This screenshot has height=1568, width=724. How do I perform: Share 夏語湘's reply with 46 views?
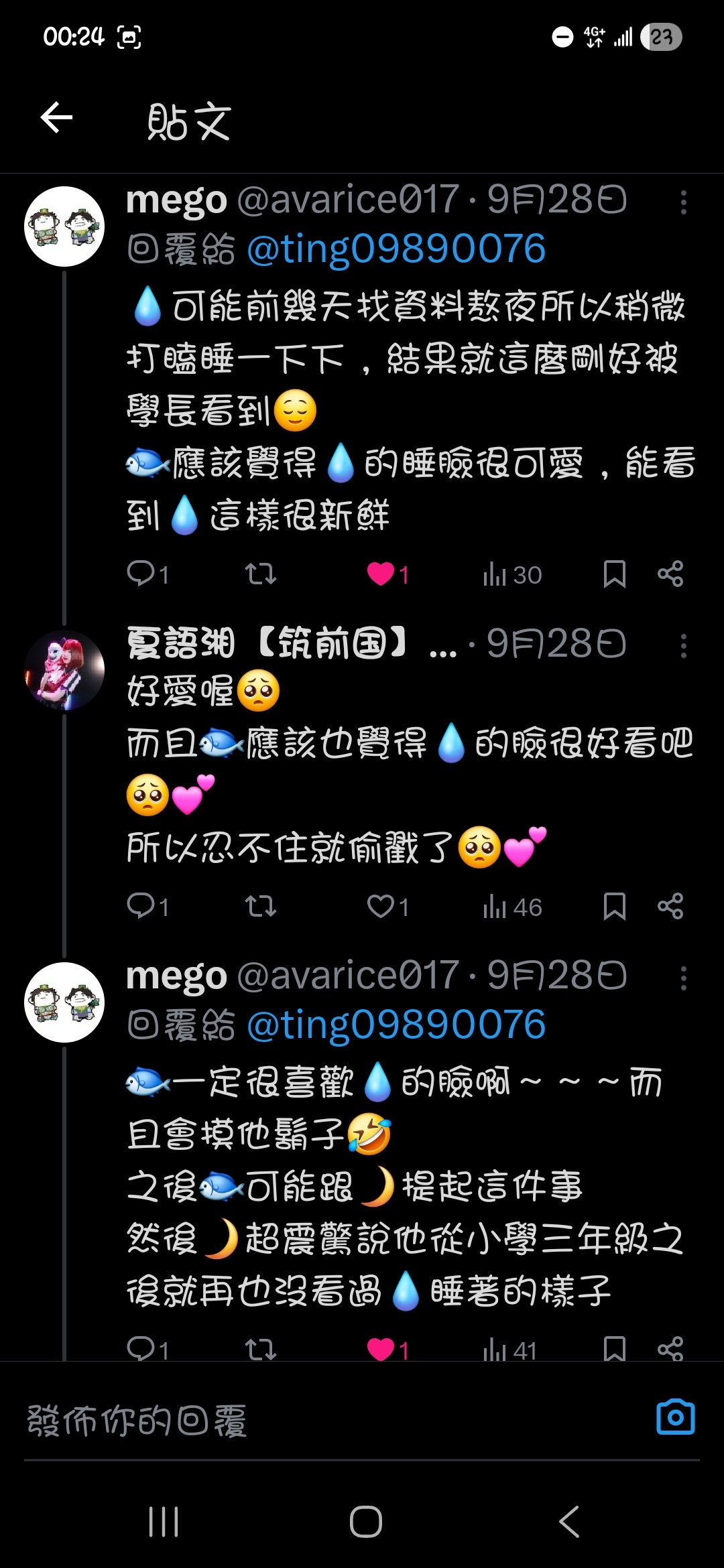click(x=670, y=907)
